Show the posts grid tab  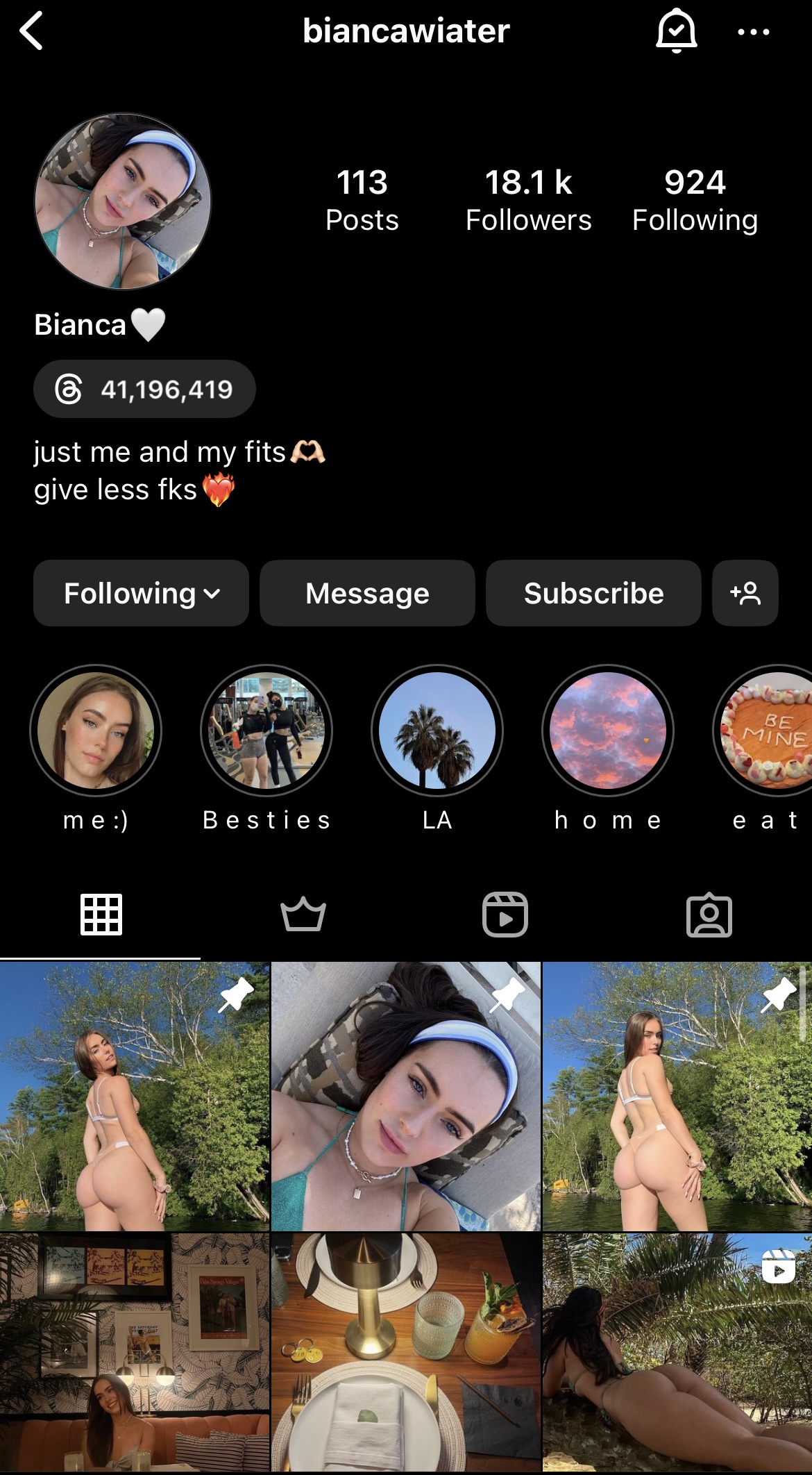click(101, 915)
